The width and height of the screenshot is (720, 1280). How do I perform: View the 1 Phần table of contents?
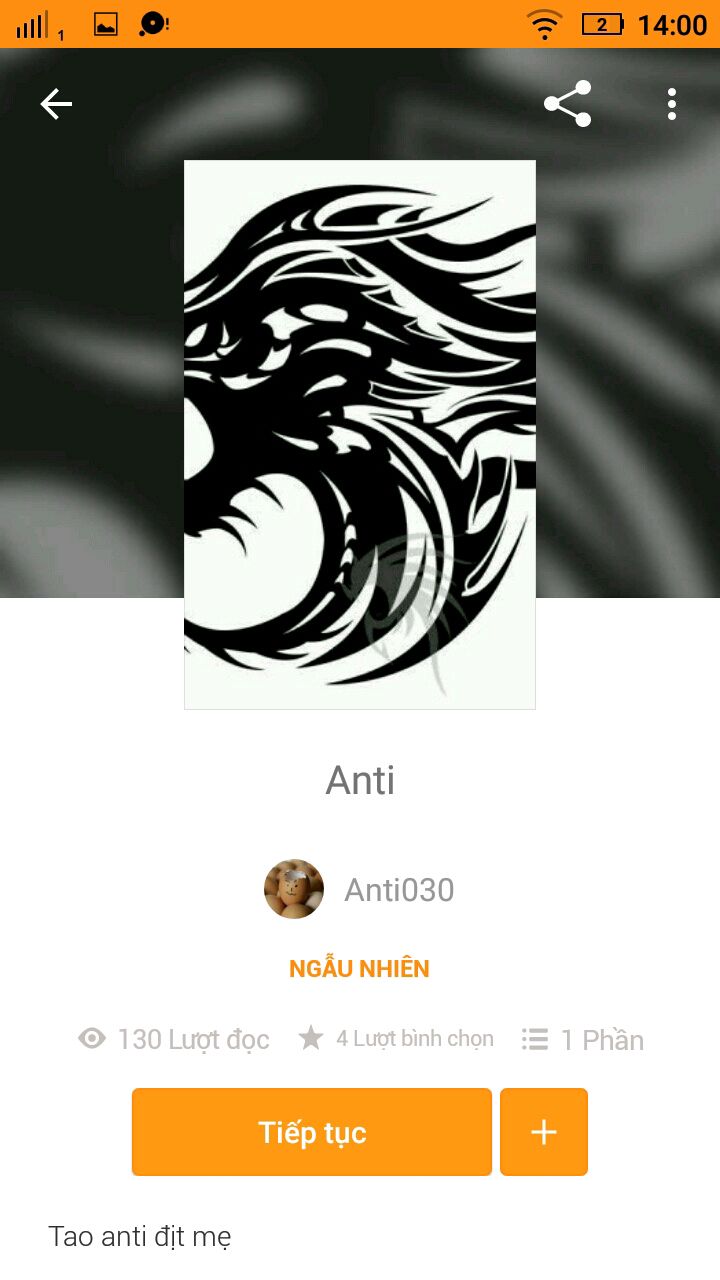coord(583,1040)
